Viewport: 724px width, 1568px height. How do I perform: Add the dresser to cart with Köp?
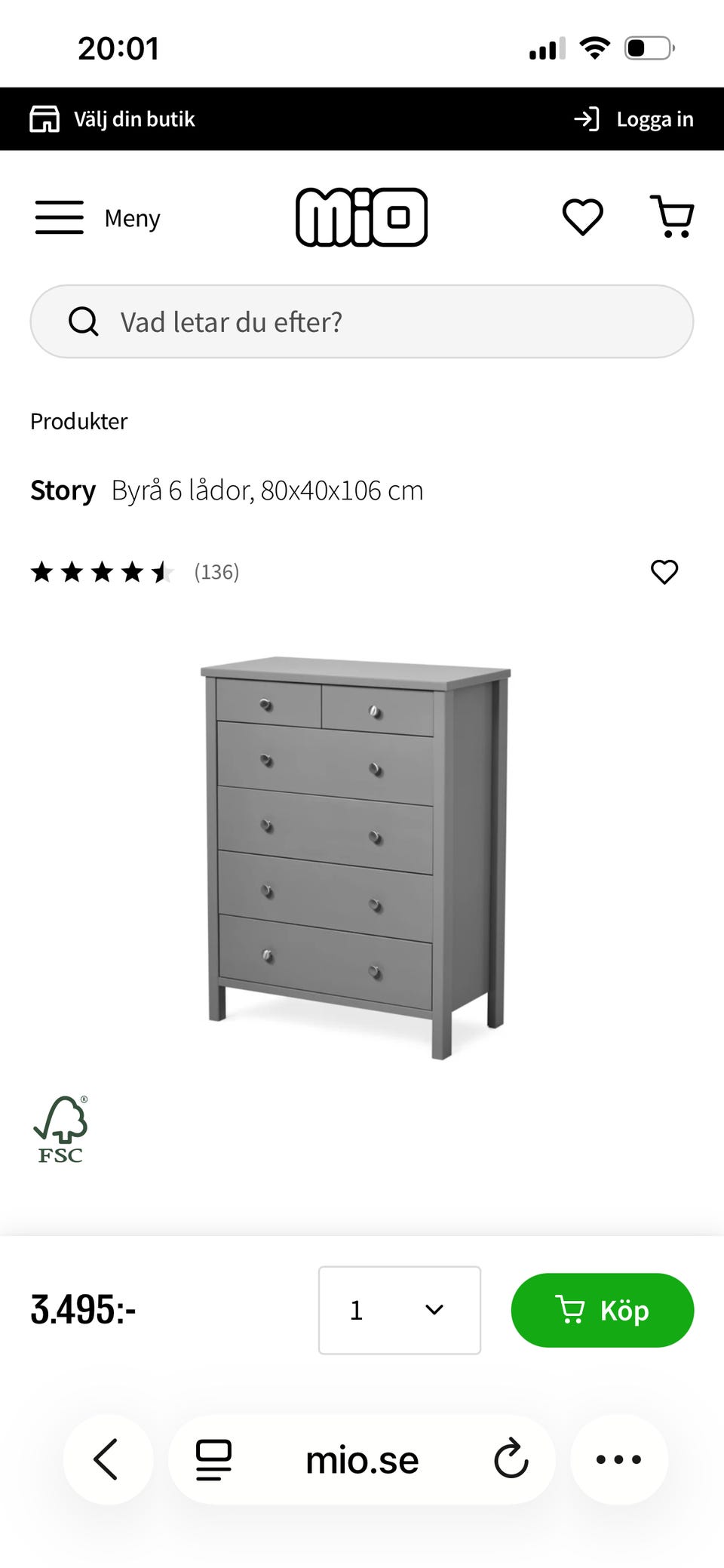[x=602, y=1310]
